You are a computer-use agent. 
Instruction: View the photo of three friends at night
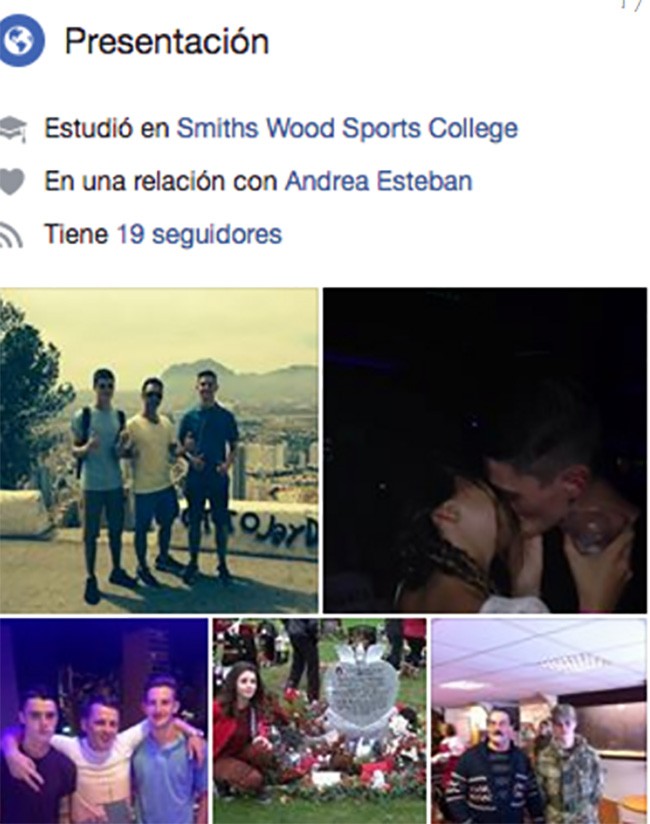(x=103, y=721)
